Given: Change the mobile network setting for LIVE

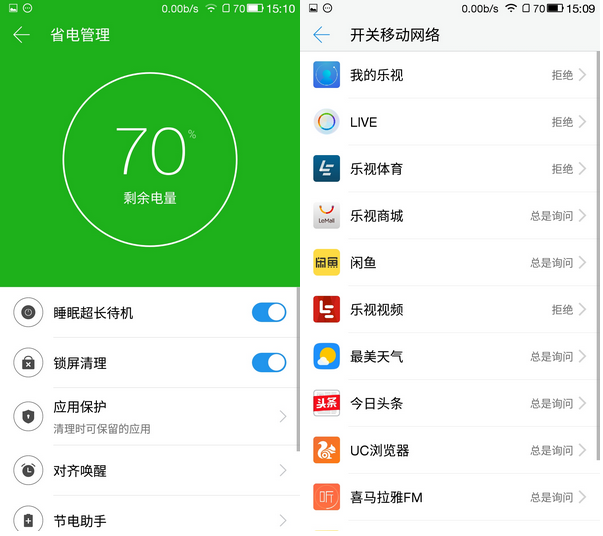Looking at the screenshot, I should click(450, 122).
